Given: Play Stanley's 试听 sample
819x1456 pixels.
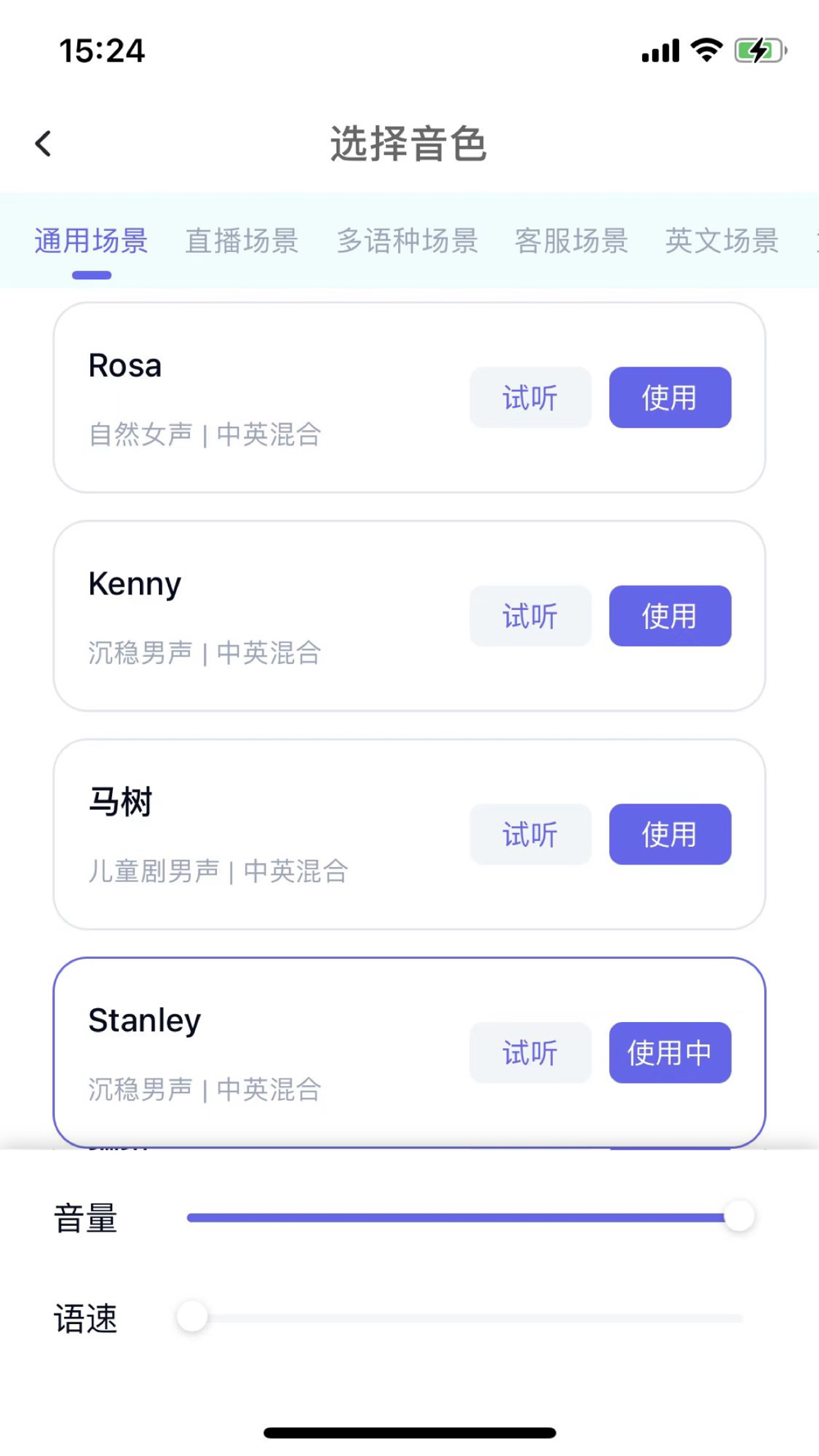Looking at the screenshot, I should coord(530,1052).
